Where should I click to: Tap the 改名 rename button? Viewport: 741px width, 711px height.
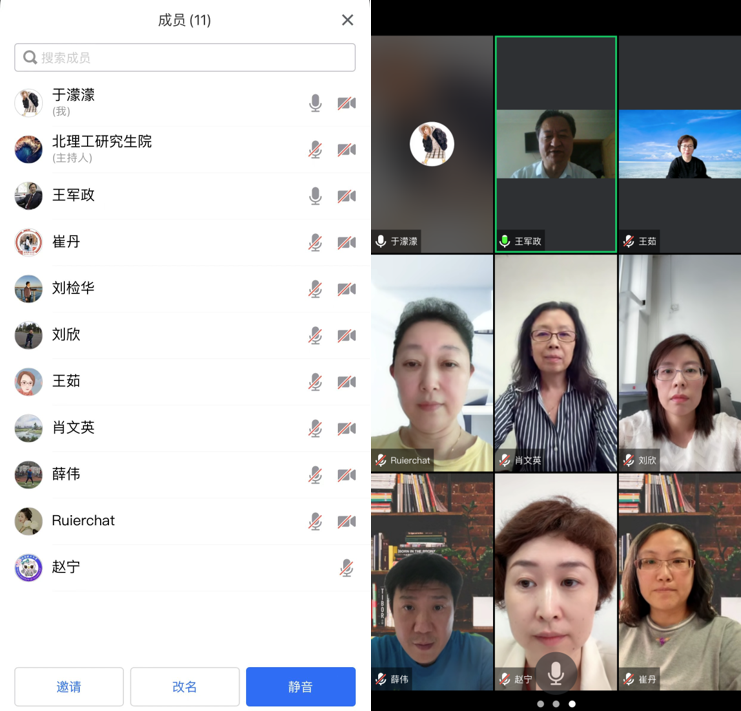(x=185, y=687)
